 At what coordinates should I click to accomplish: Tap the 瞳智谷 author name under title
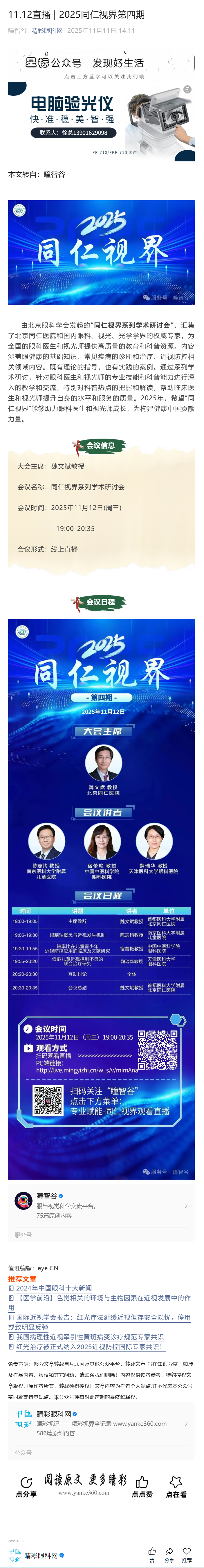[x=17, y=30]
